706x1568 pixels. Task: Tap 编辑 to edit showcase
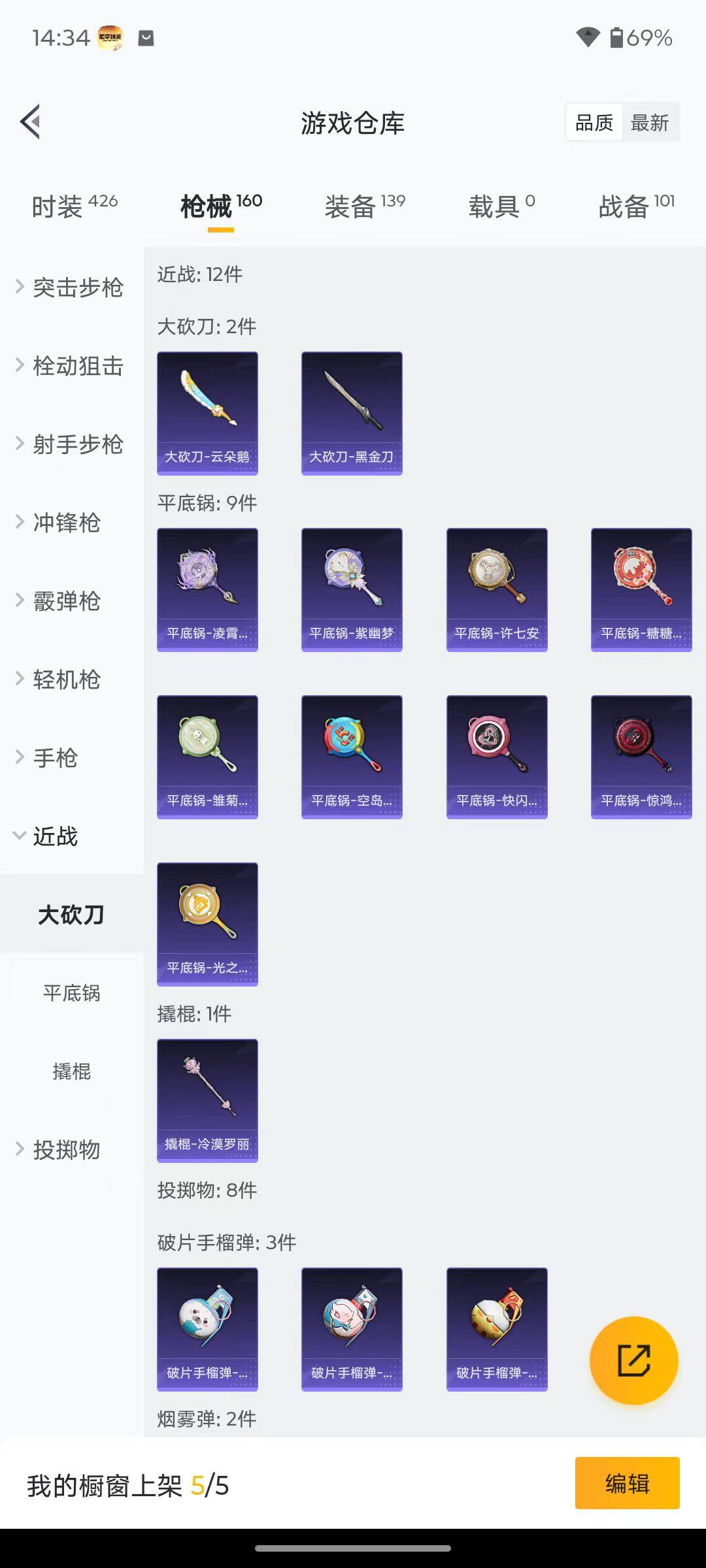pyautogui.click(x=627, y=1483)
